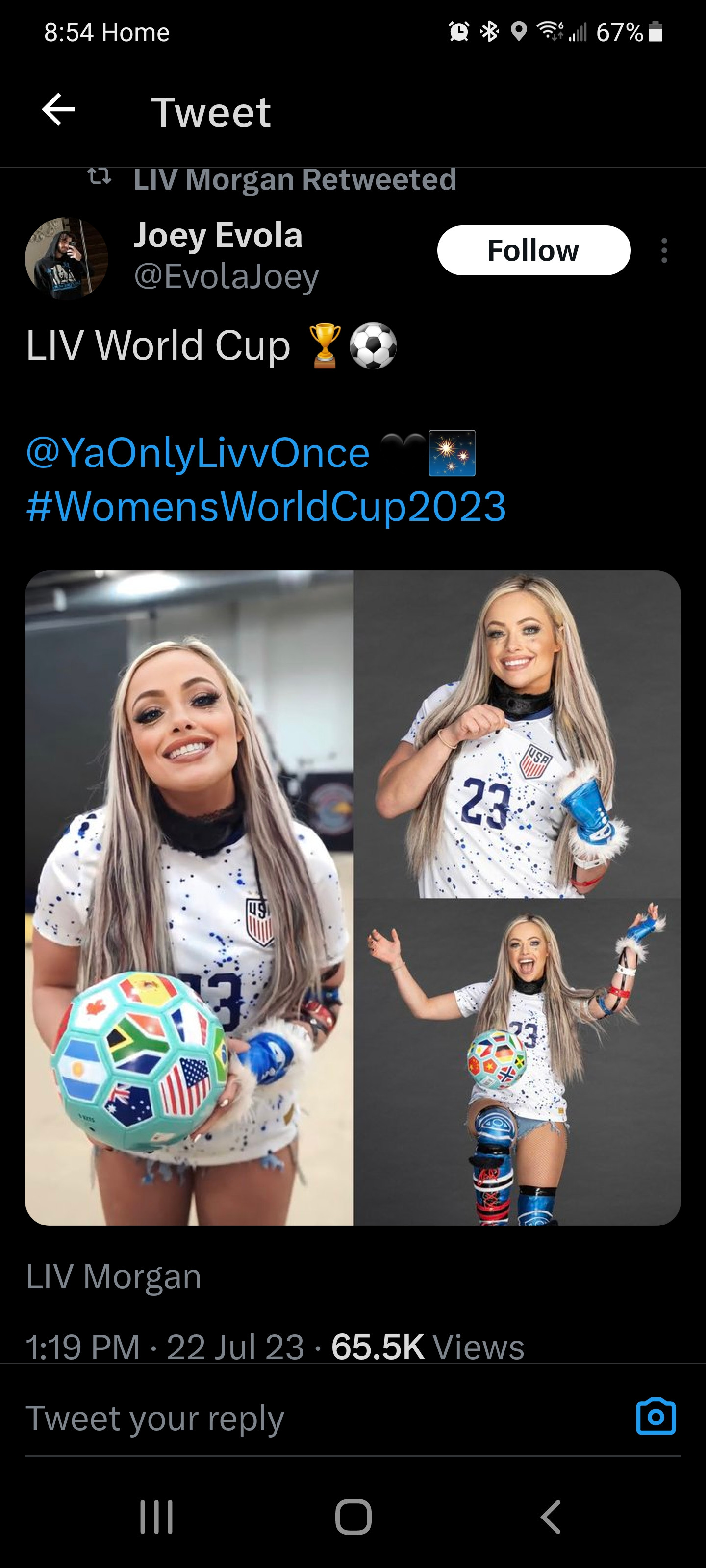Follow Joey Evola

[x=533, y=250]
